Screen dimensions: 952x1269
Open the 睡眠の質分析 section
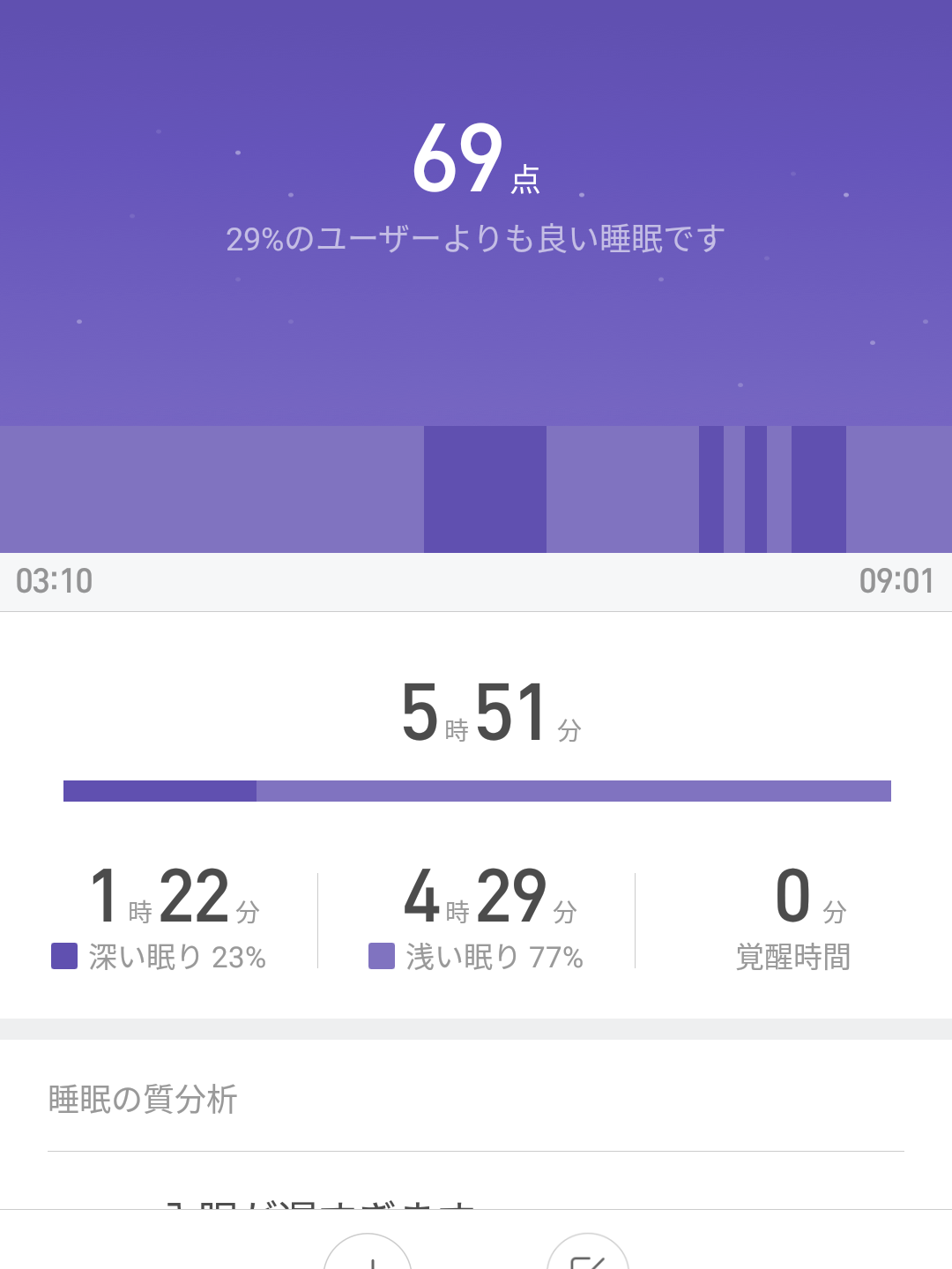141,1099
